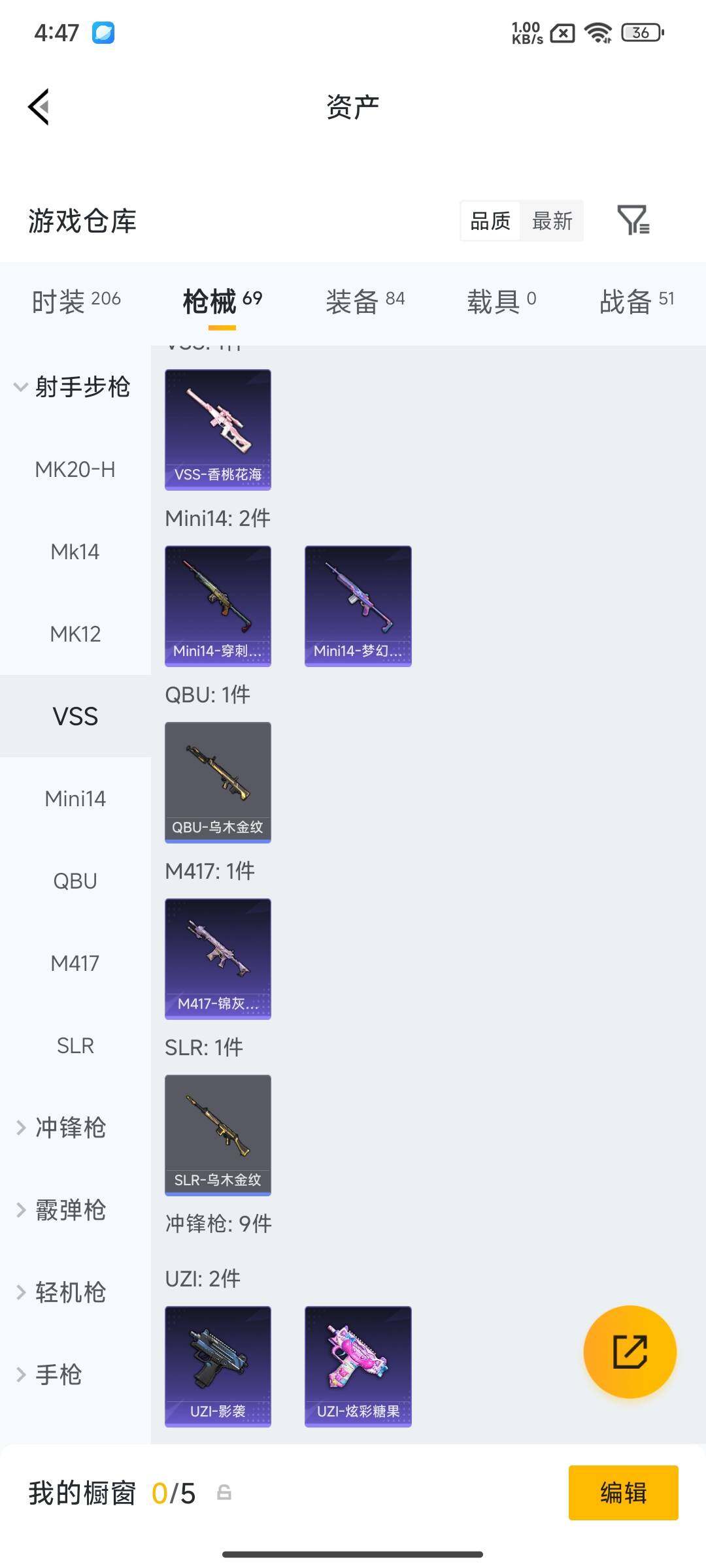Open the filter icon beside 最新

[633, 220]
